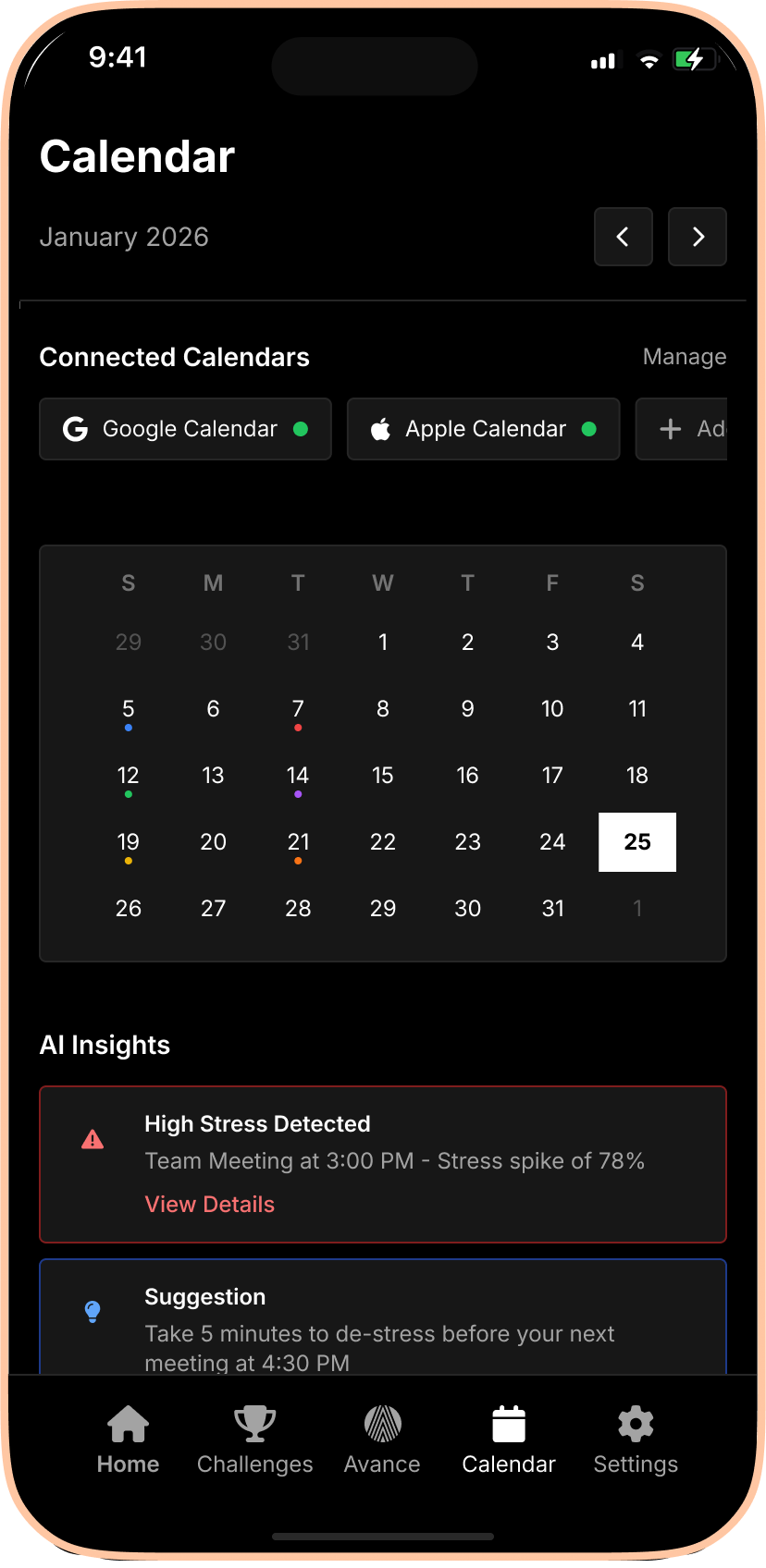Screen dimensions: 766x1568
Task: Switch to the Avance tab
Action: pyautogui.click(x=382, y=1439)
